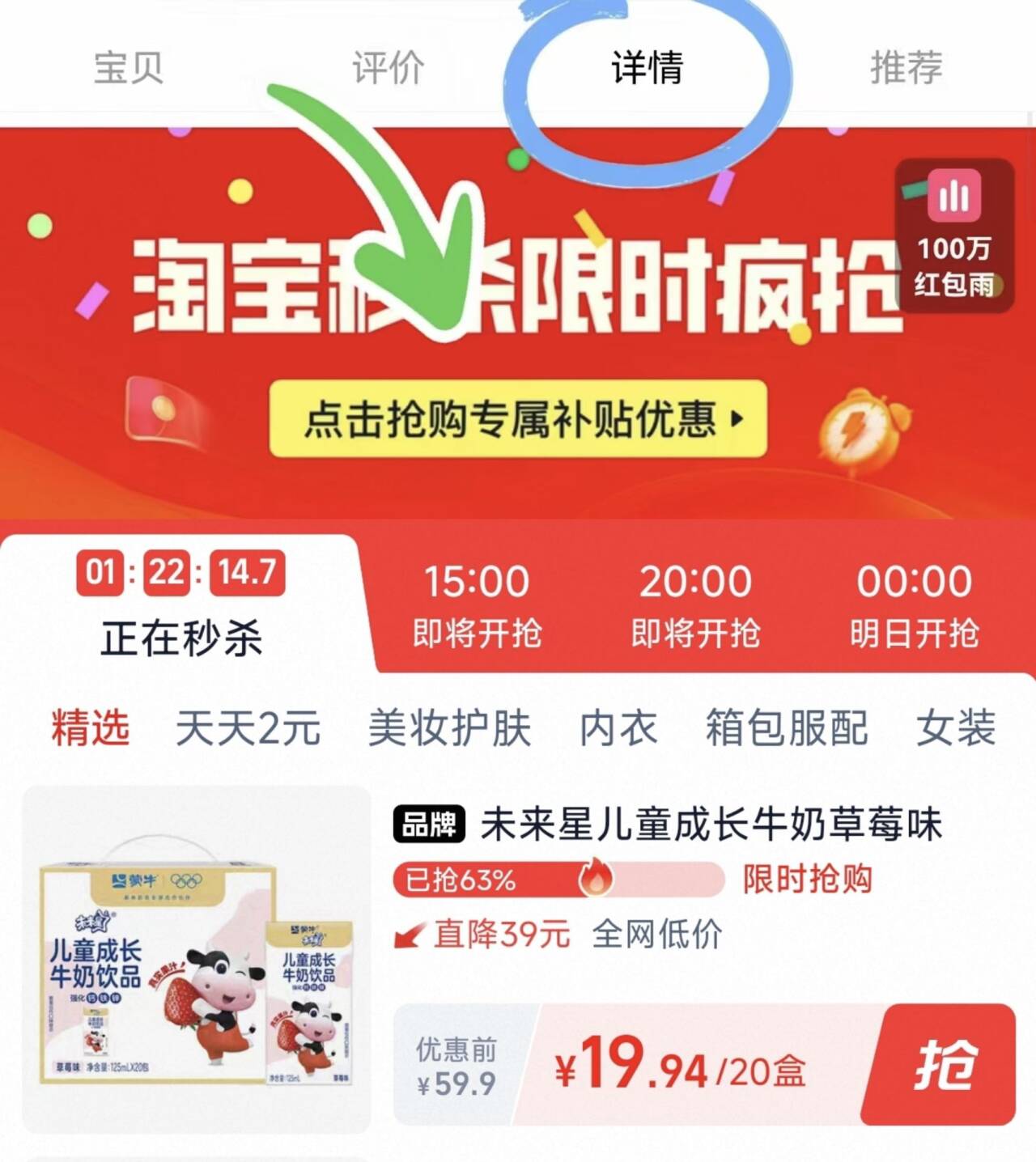Switch to 美妆护肤 category
The image size is (1036, 1162).
point(449,727)
